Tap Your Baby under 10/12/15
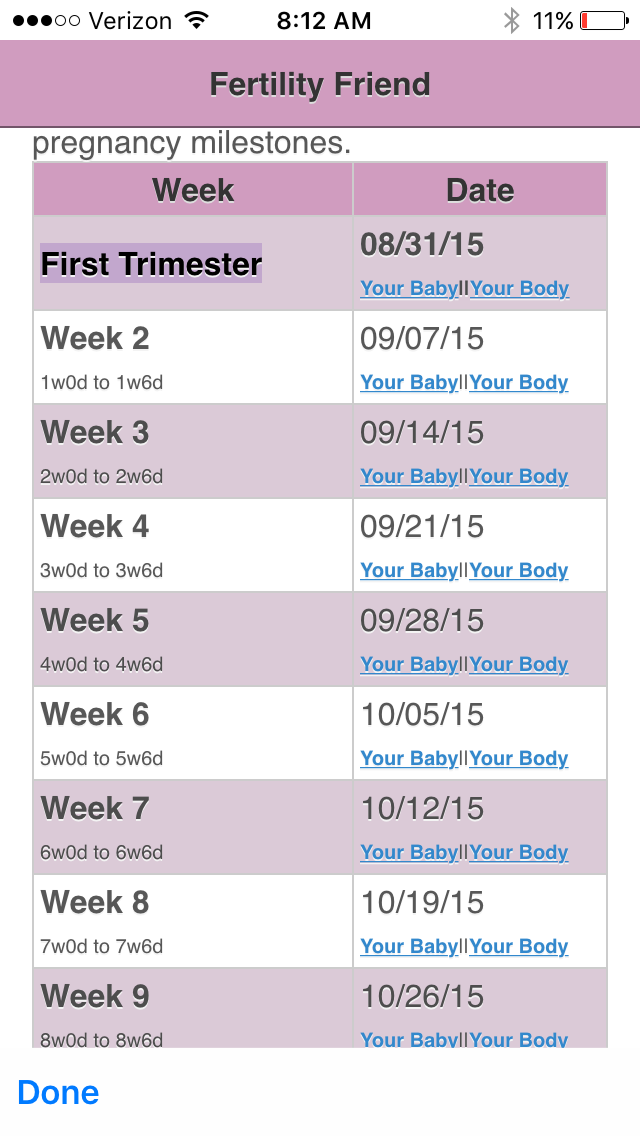The width and height of the screenshot is (640, 1136). (x=410, y=853)
